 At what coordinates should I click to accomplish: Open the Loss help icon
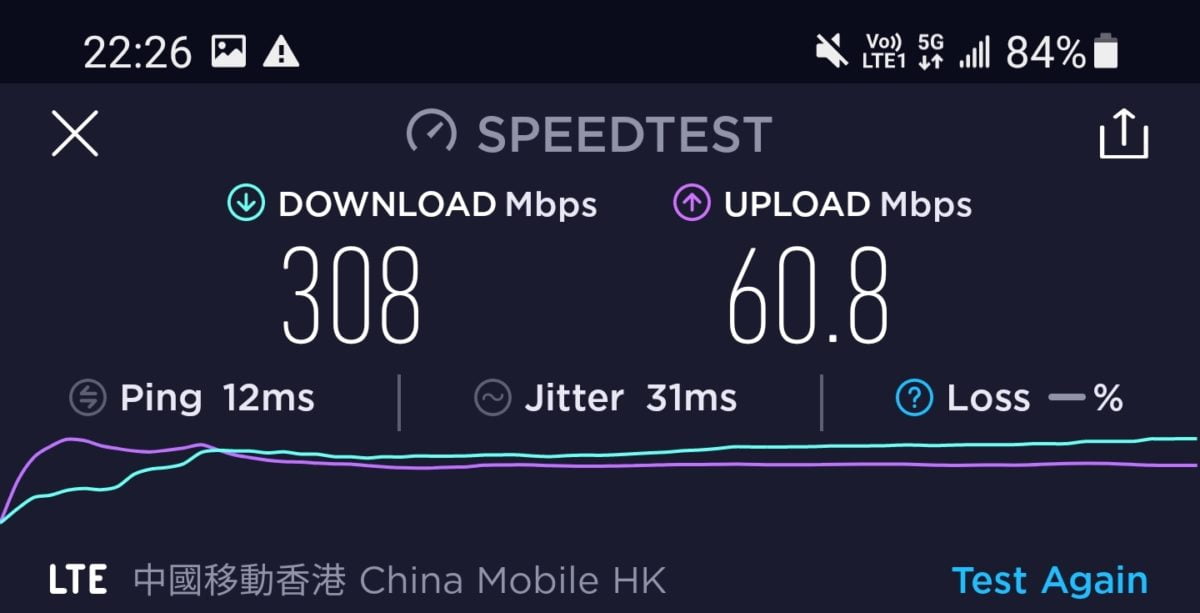[x=914, y=399]
